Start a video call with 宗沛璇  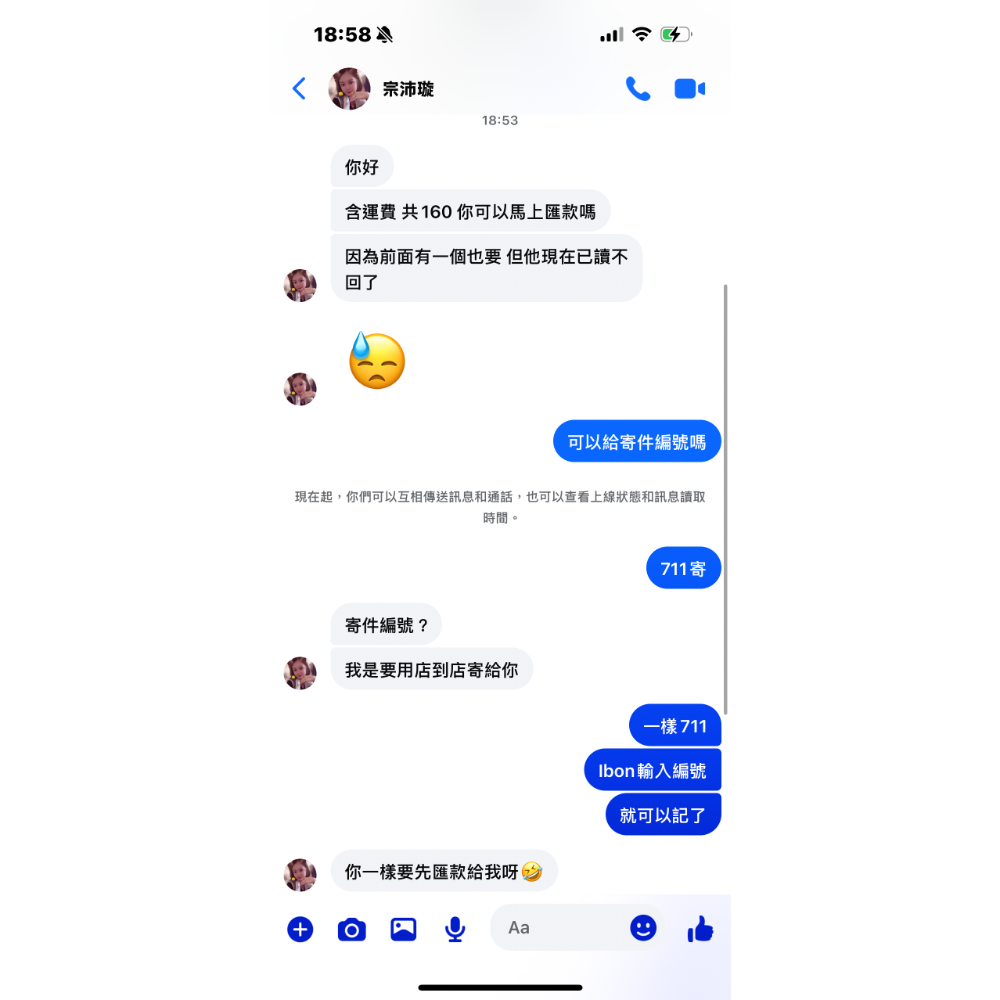689,89
